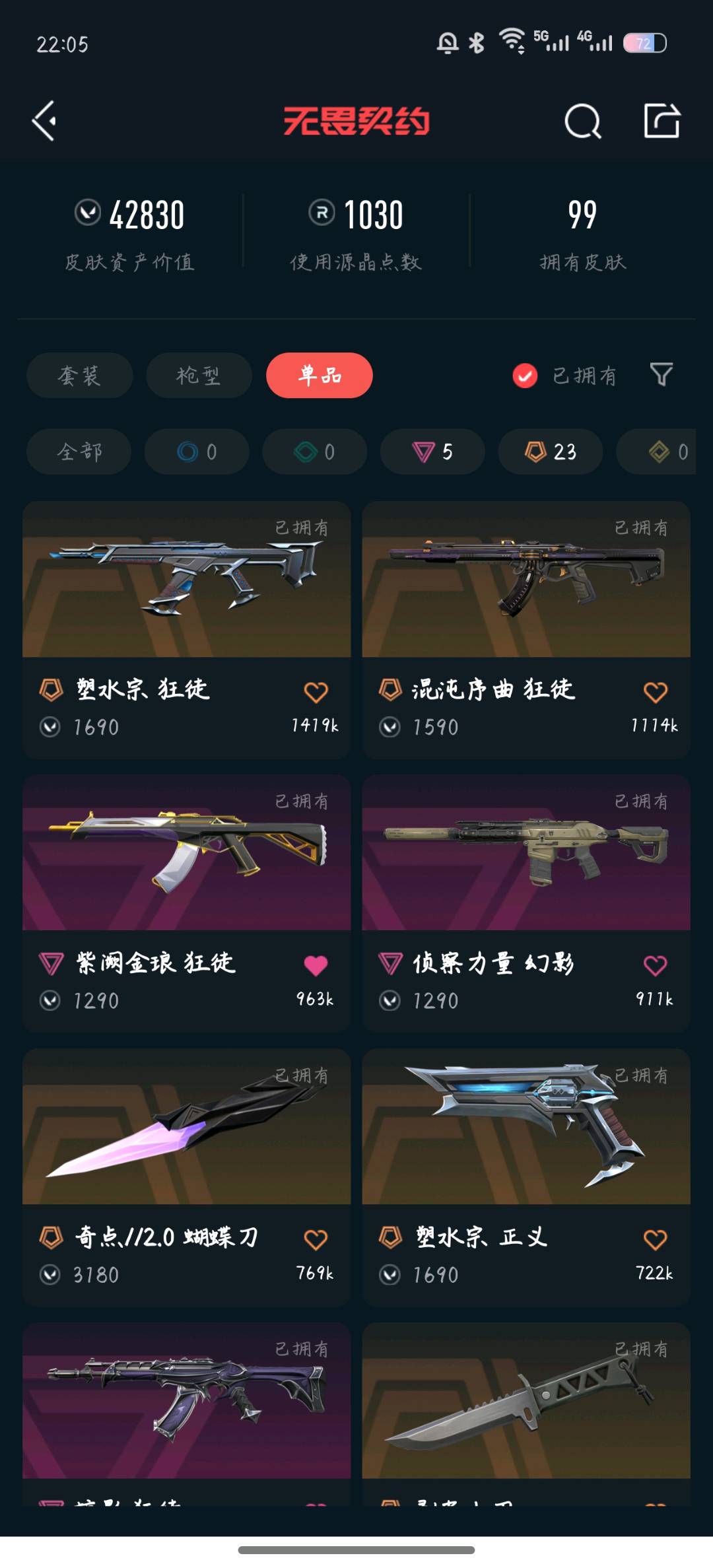
Task: Unlike the 紫阙金琅 狂徒 skin
Action: (316, 965)
